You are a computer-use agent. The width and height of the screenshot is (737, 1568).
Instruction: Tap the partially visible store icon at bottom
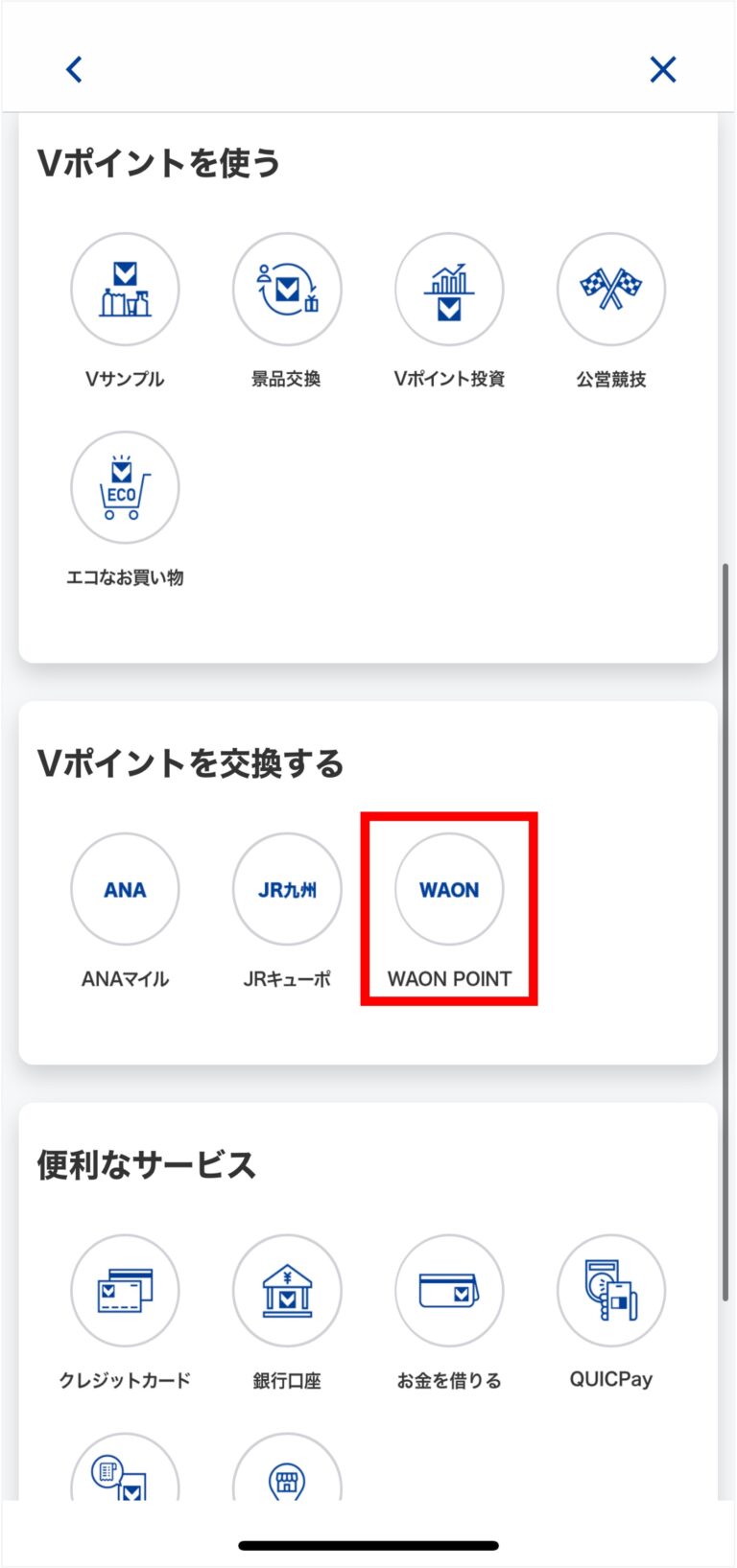click(x=287, y=1482)
